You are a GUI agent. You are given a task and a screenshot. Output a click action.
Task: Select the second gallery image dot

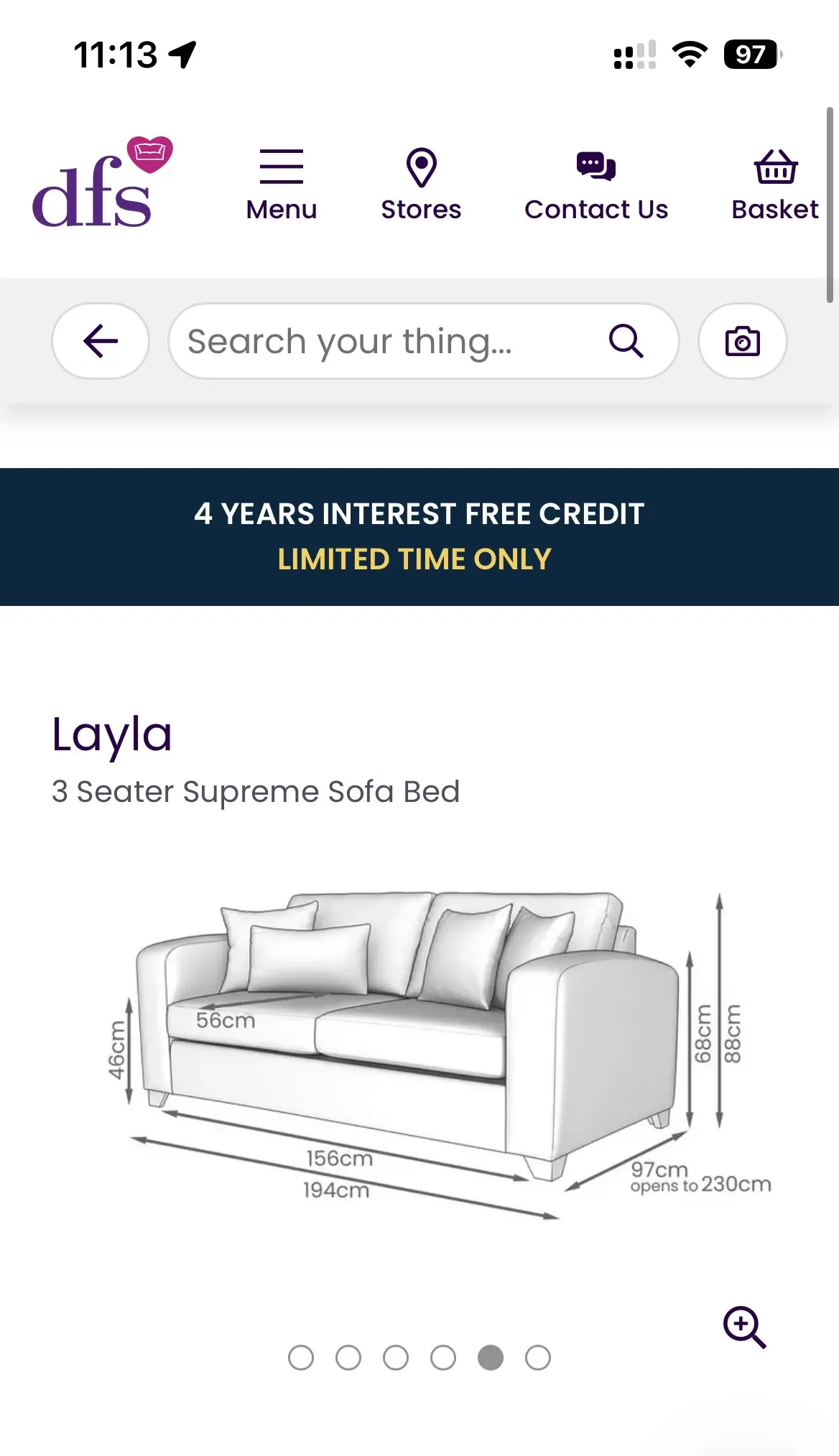(348, 1358)
